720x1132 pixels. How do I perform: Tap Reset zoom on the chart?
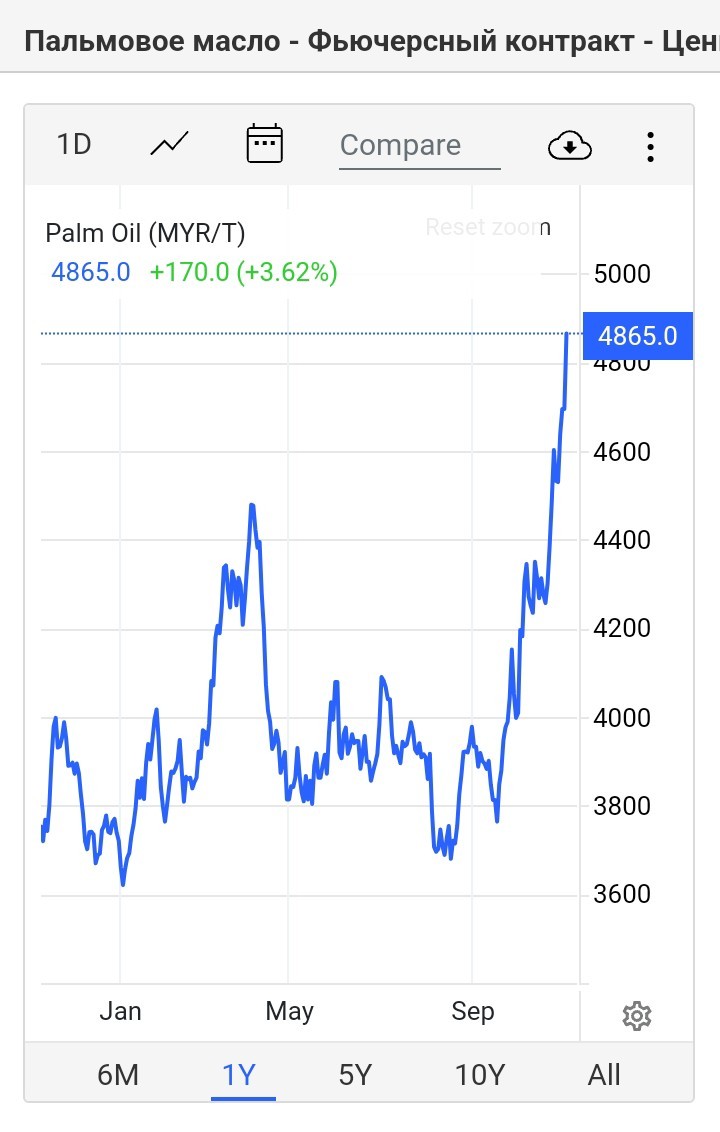(487, 227)
